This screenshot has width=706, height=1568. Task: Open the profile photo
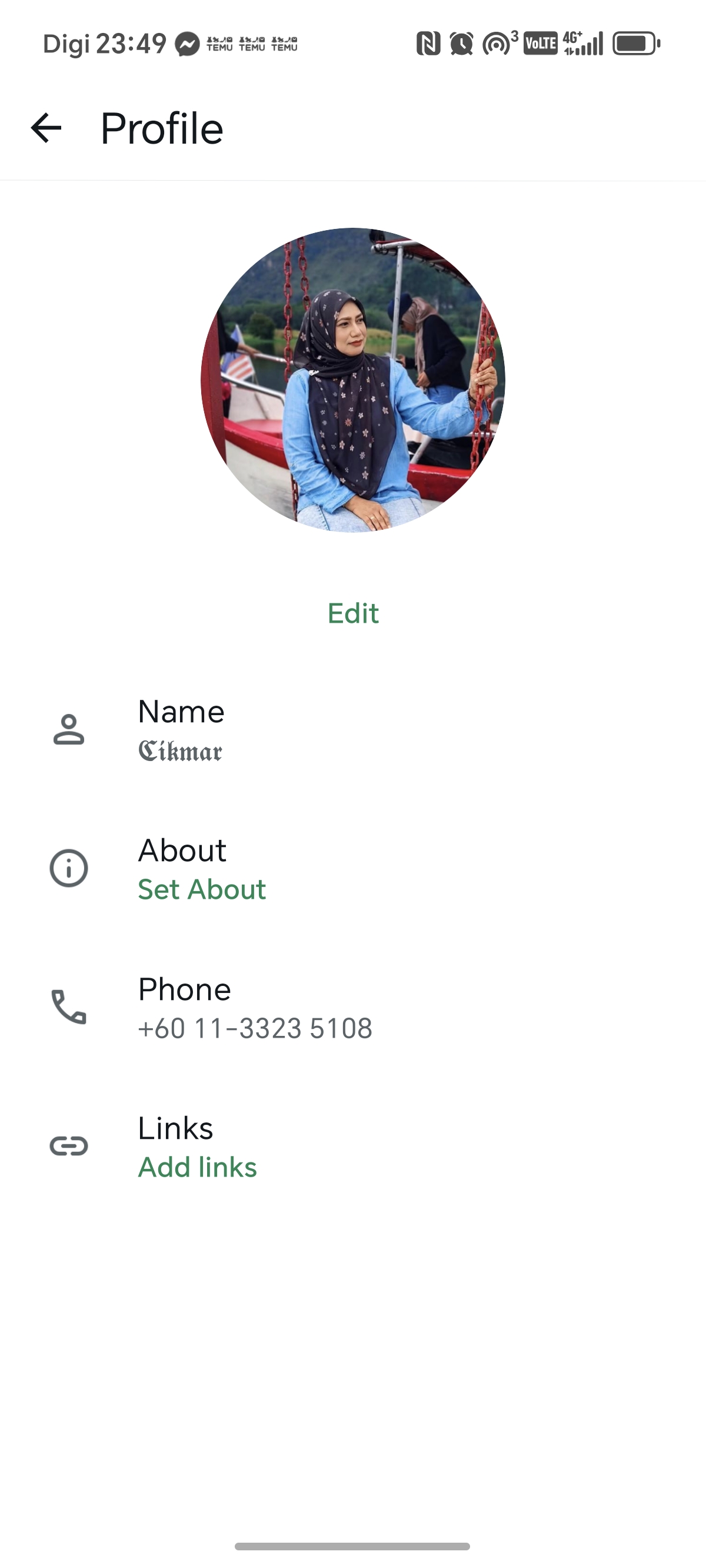353,380
